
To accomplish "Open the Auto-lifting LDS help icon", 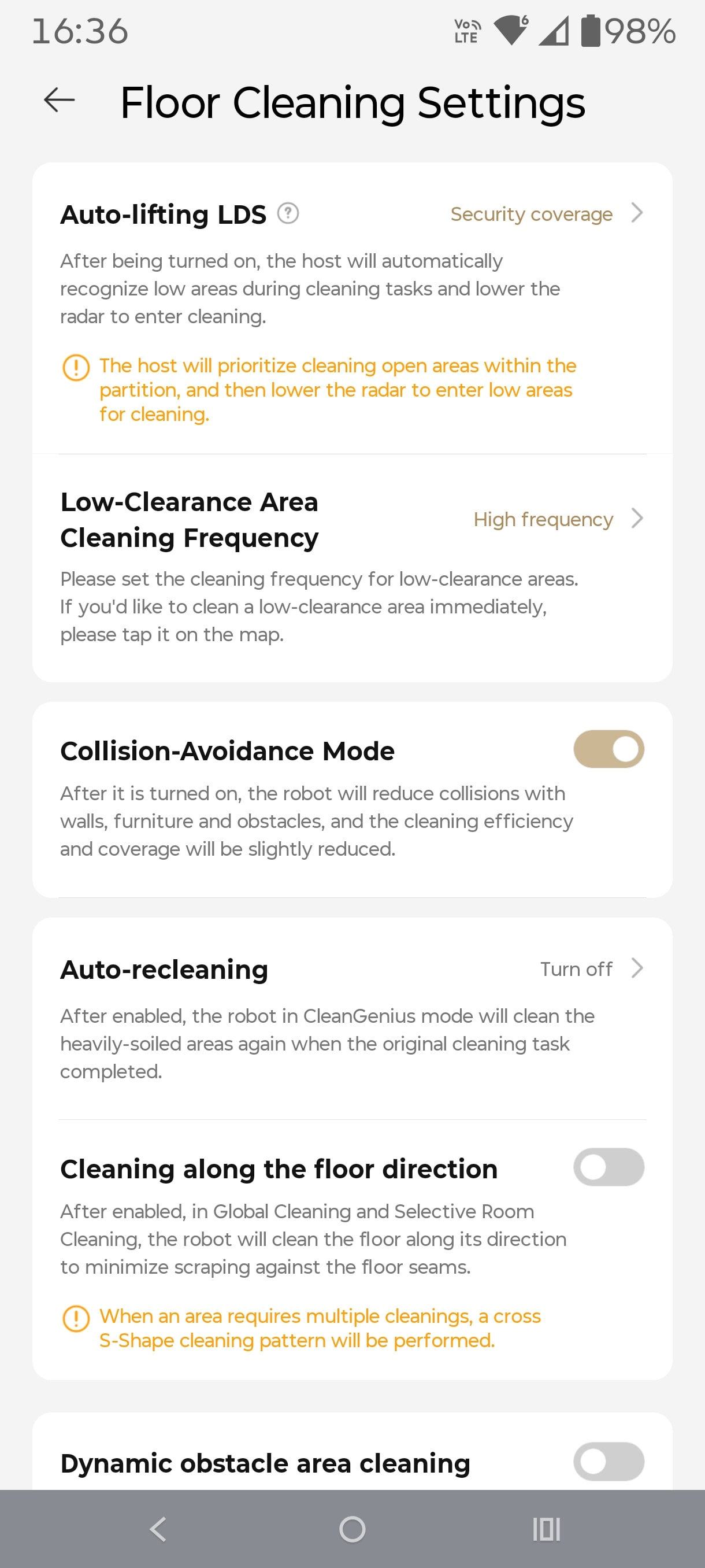I will tap(288, 214).
